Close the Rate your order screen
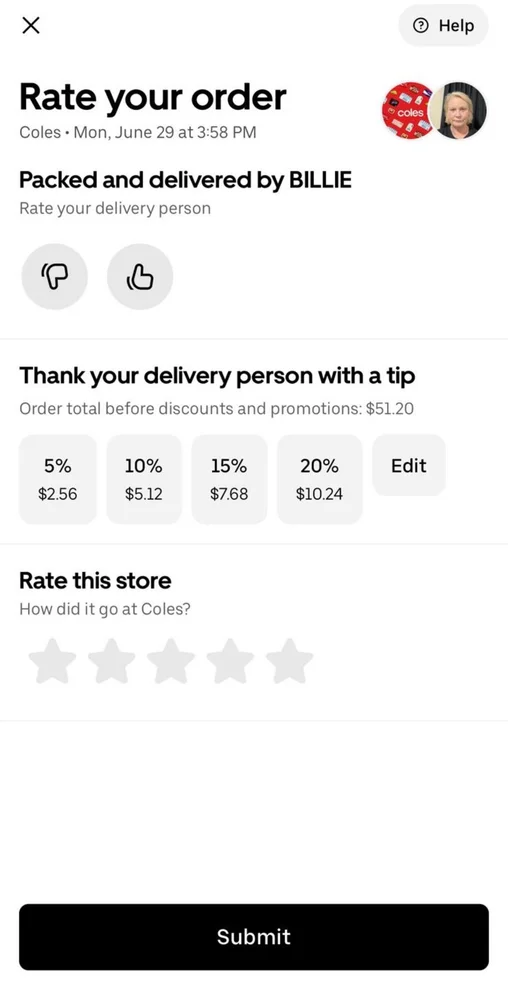Viewport: 508px width, 1000px height. click(x=31, y=26)
